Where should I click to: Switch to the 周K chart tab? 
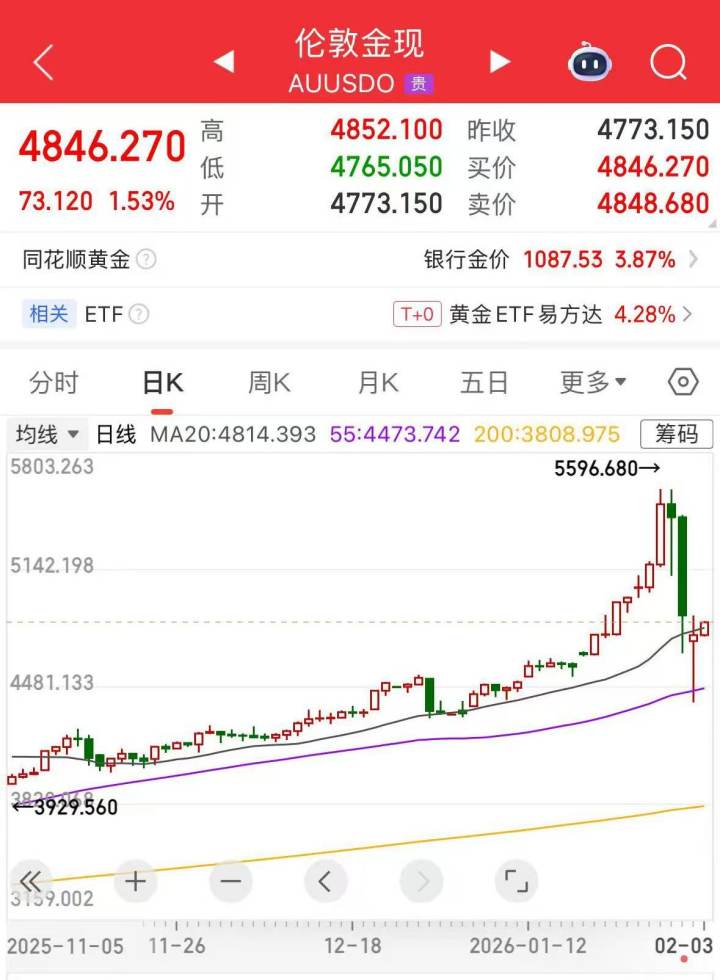(269, 382)
